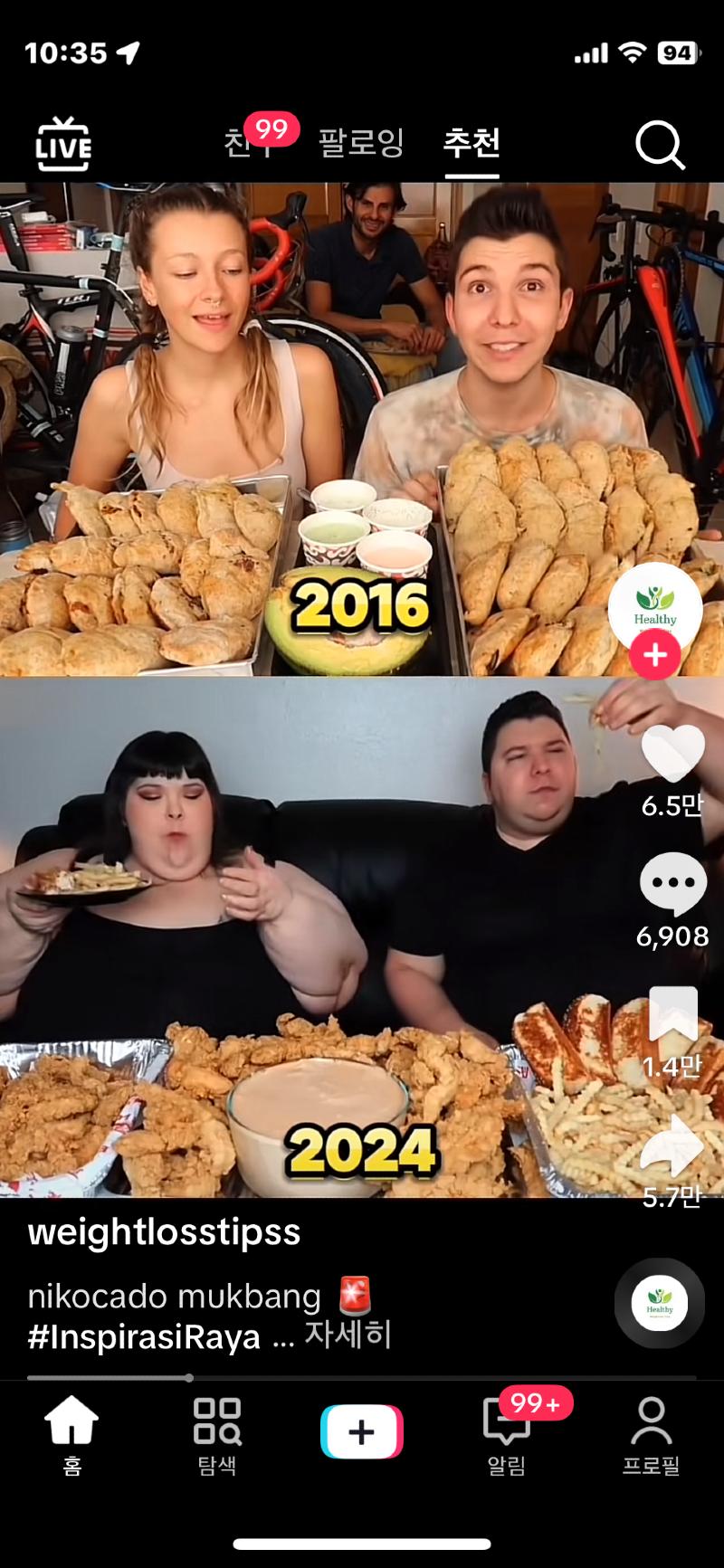Open the LIVE streams icon
This screenshot has width=724, height=1568.
(63, 144)
